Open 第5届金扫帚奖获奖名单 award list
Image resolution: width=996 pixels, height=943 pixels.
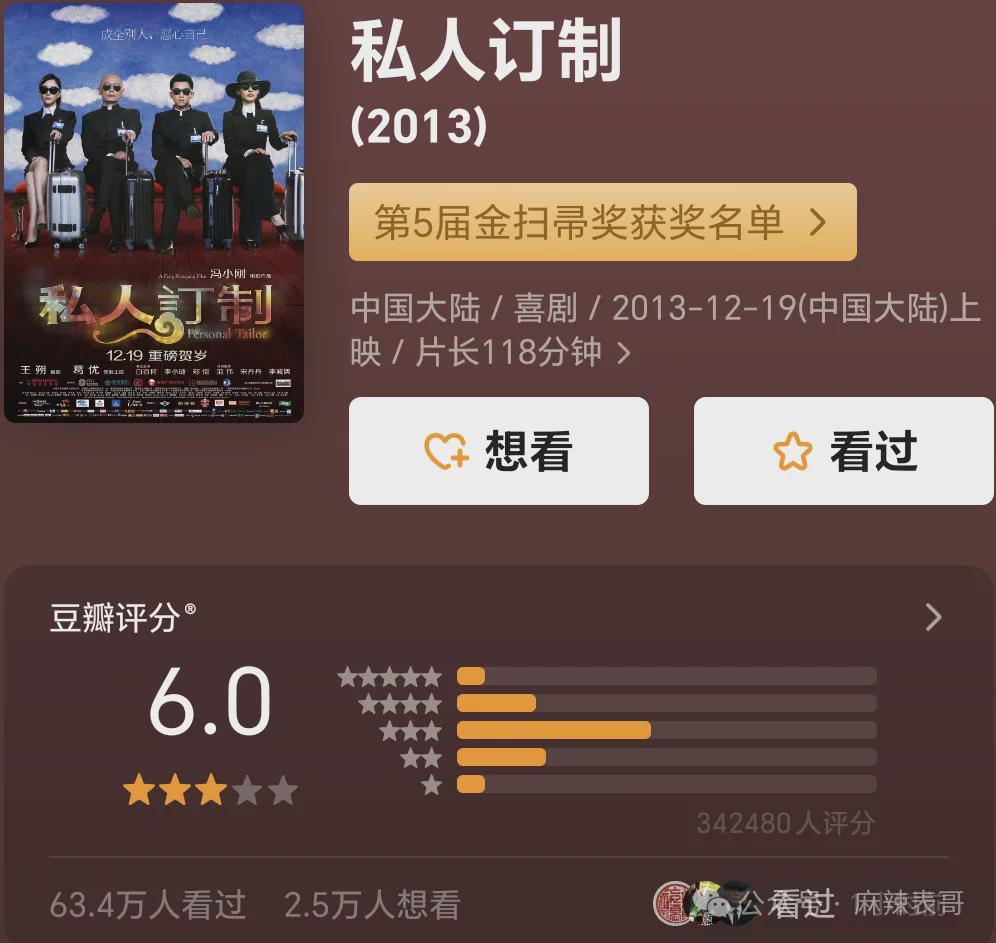coord(602,222)
